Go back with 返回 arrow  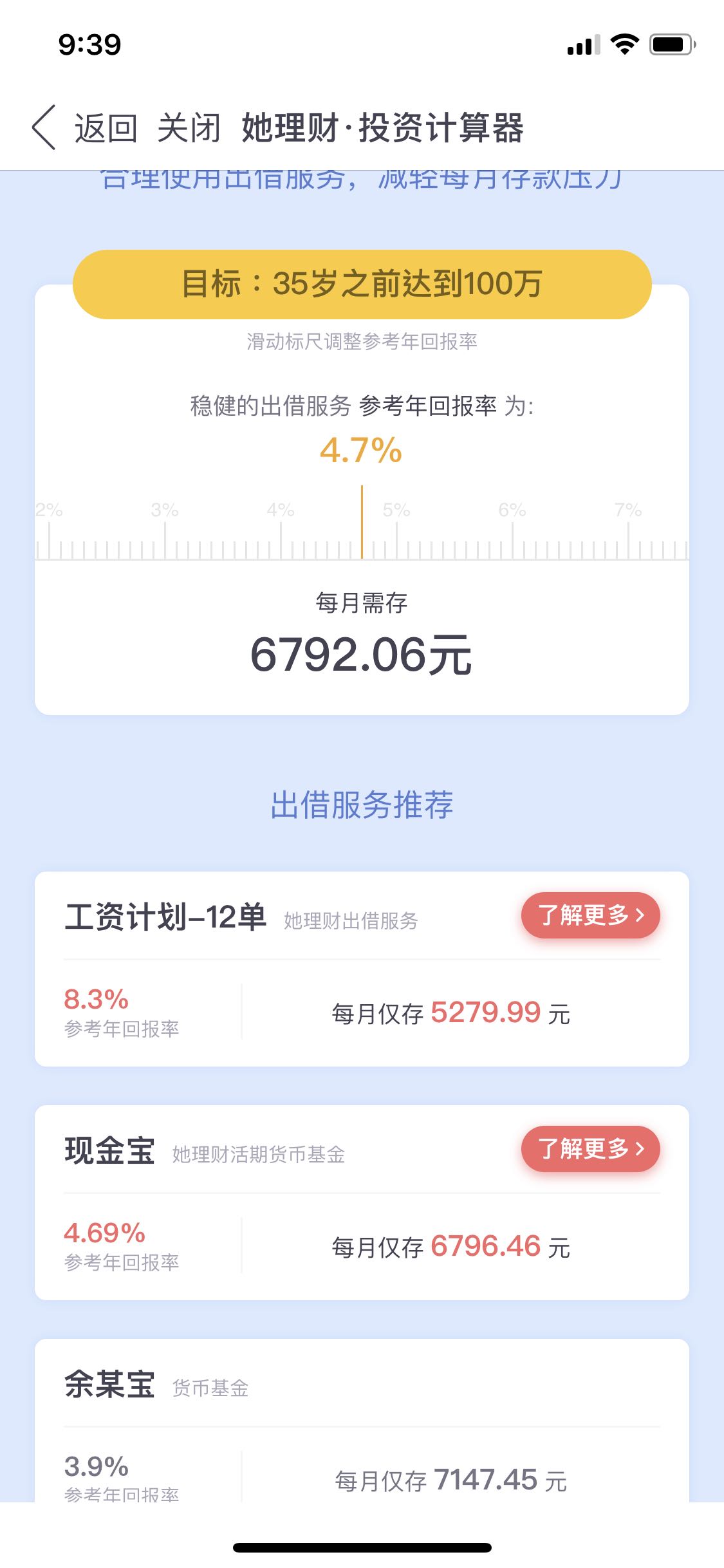point(85,127)
